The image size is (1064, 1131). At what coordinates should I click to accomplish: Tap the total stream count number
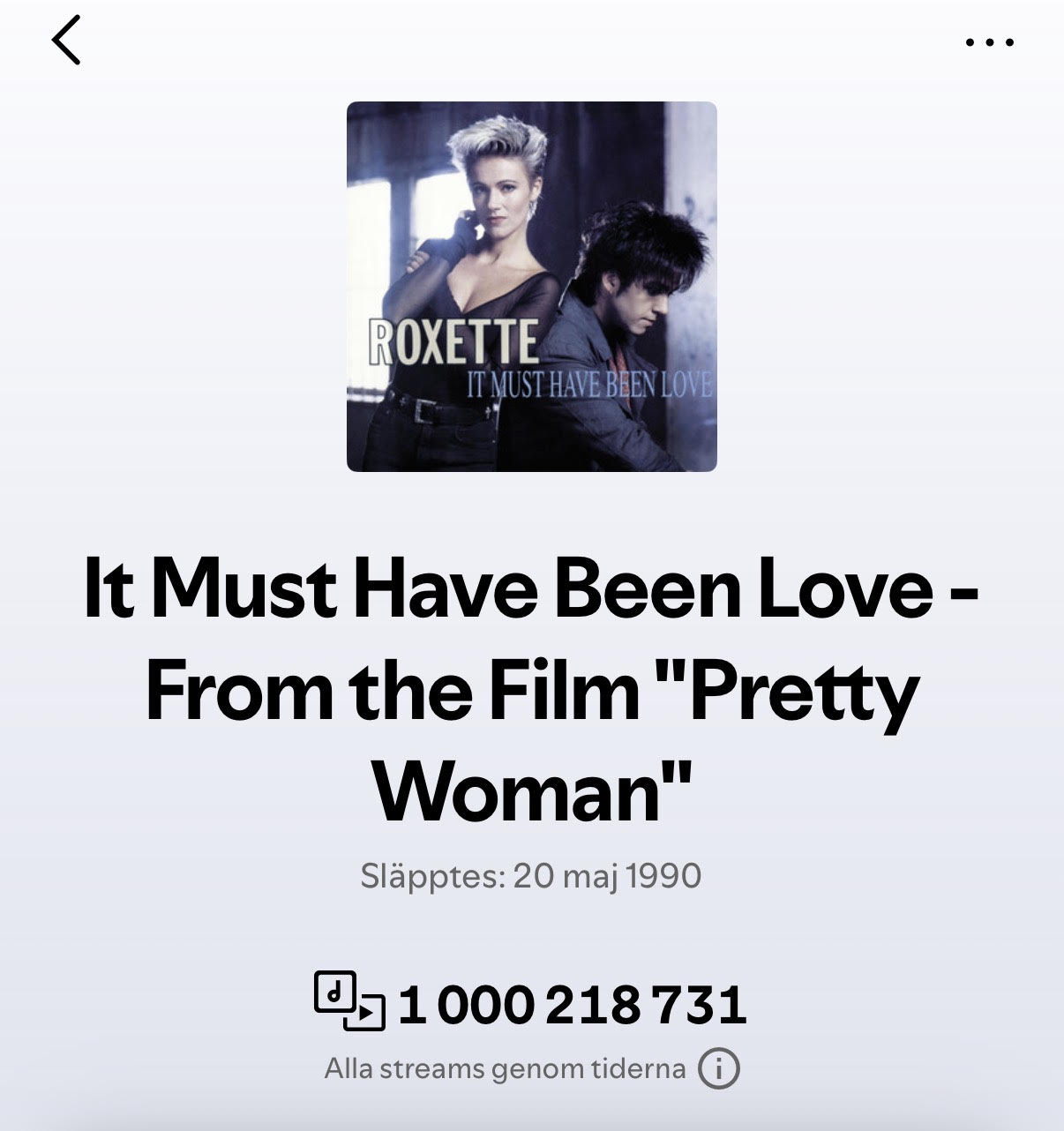tap(573, 1003)
